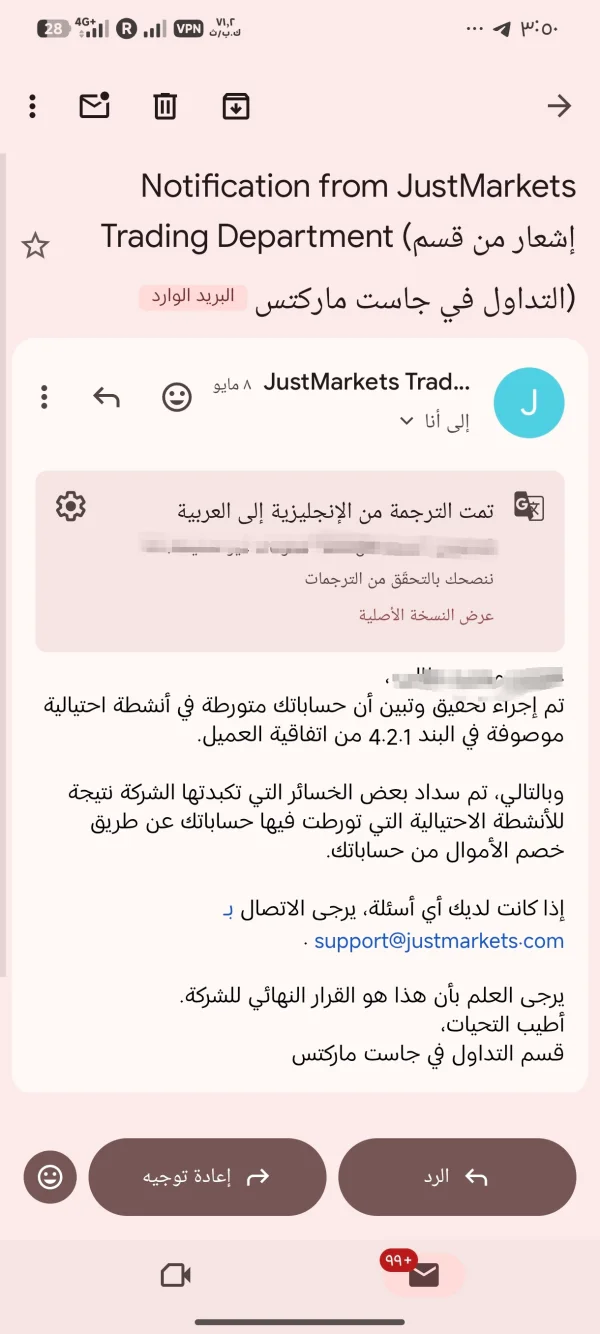Tap the "الرد" reply button

click(458, 1177)
